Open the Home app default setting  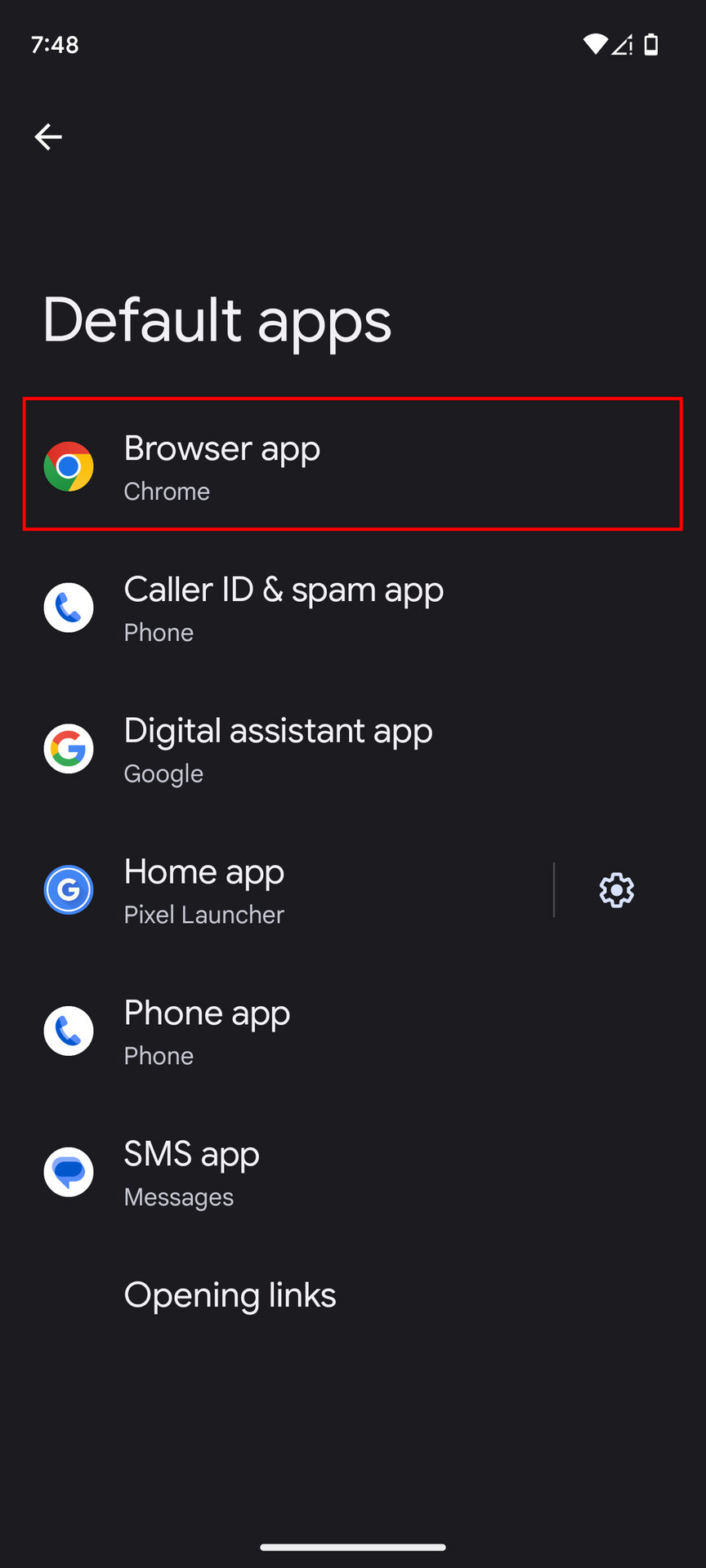(286, 890)
